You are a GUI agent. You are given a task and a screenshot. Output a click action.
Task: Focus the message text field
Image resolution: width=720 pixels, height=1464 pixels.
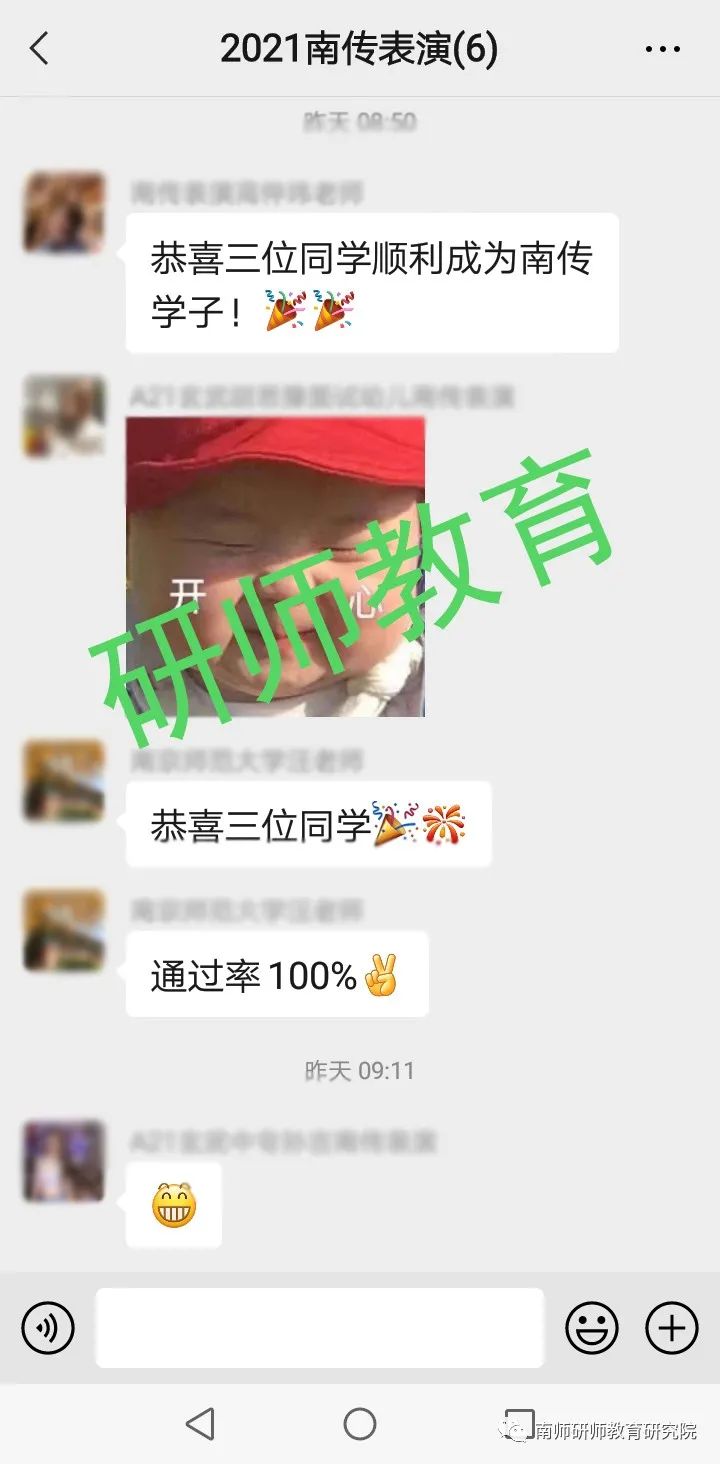(x=320, y=1328)
